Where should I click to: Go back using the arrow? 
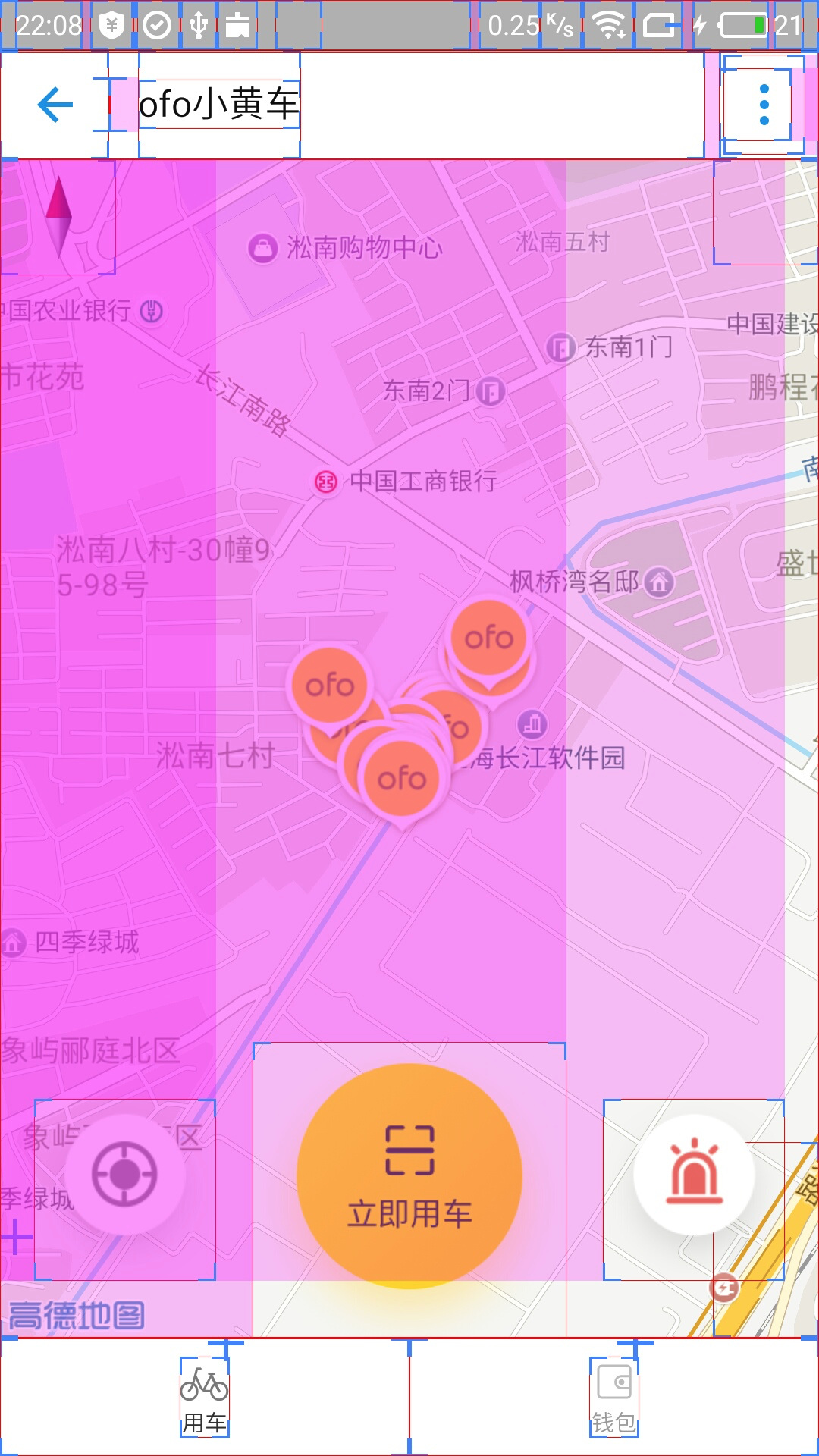tap(55, 105)
